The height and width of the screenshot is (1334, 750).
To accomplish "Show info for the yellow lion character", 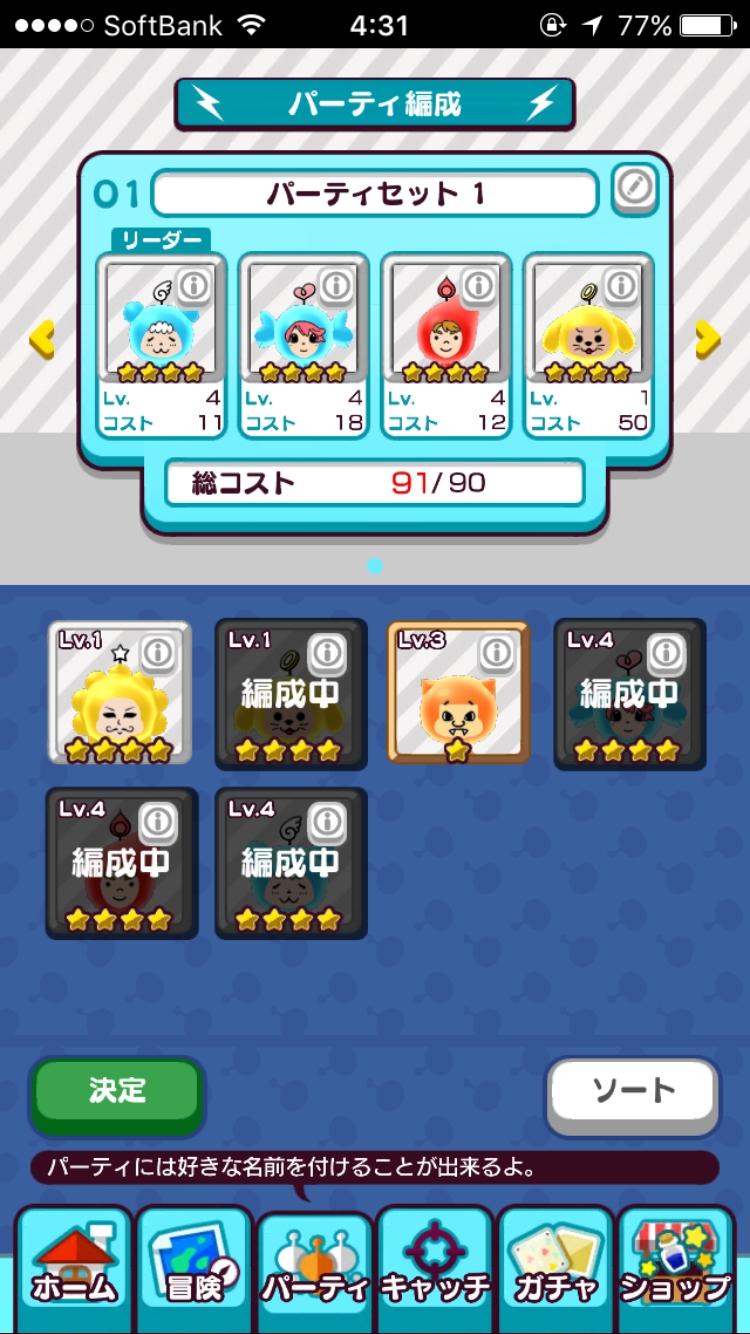I will coord(158,653).
